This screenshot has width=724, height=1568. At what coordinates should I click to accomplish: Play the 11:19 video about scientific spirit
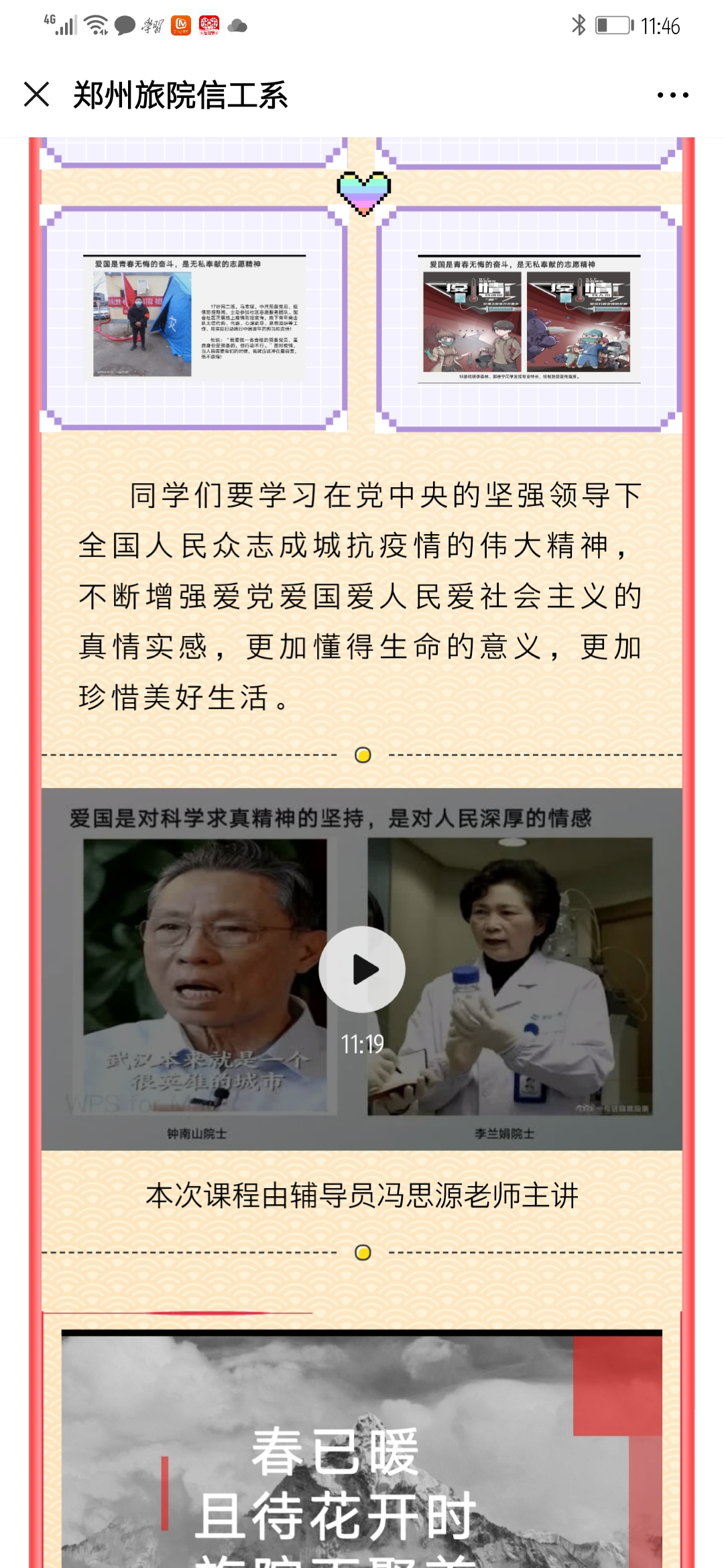point(362,969)
